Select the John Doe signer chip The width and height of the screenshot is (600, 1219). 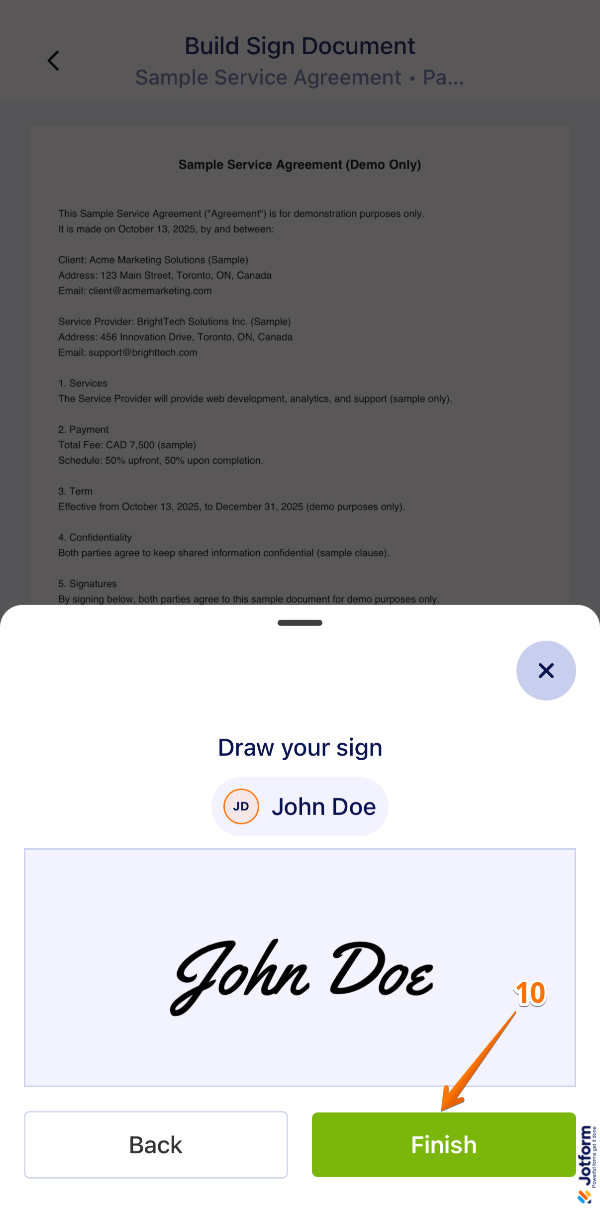click(x=300, y=806)
